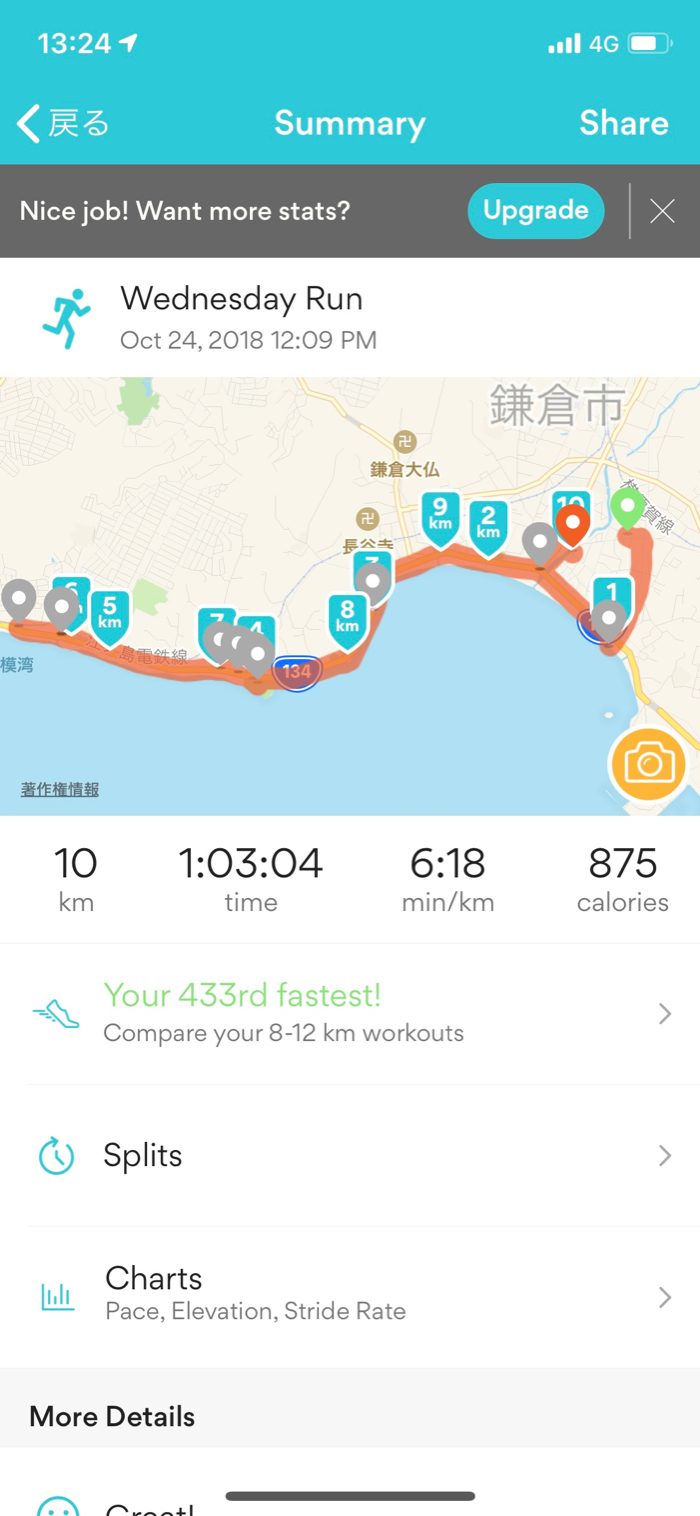Open map copyright info 著作権情報
Image resolution: width=700 pixels, height=1516 pixels.
tap(60, 790)
